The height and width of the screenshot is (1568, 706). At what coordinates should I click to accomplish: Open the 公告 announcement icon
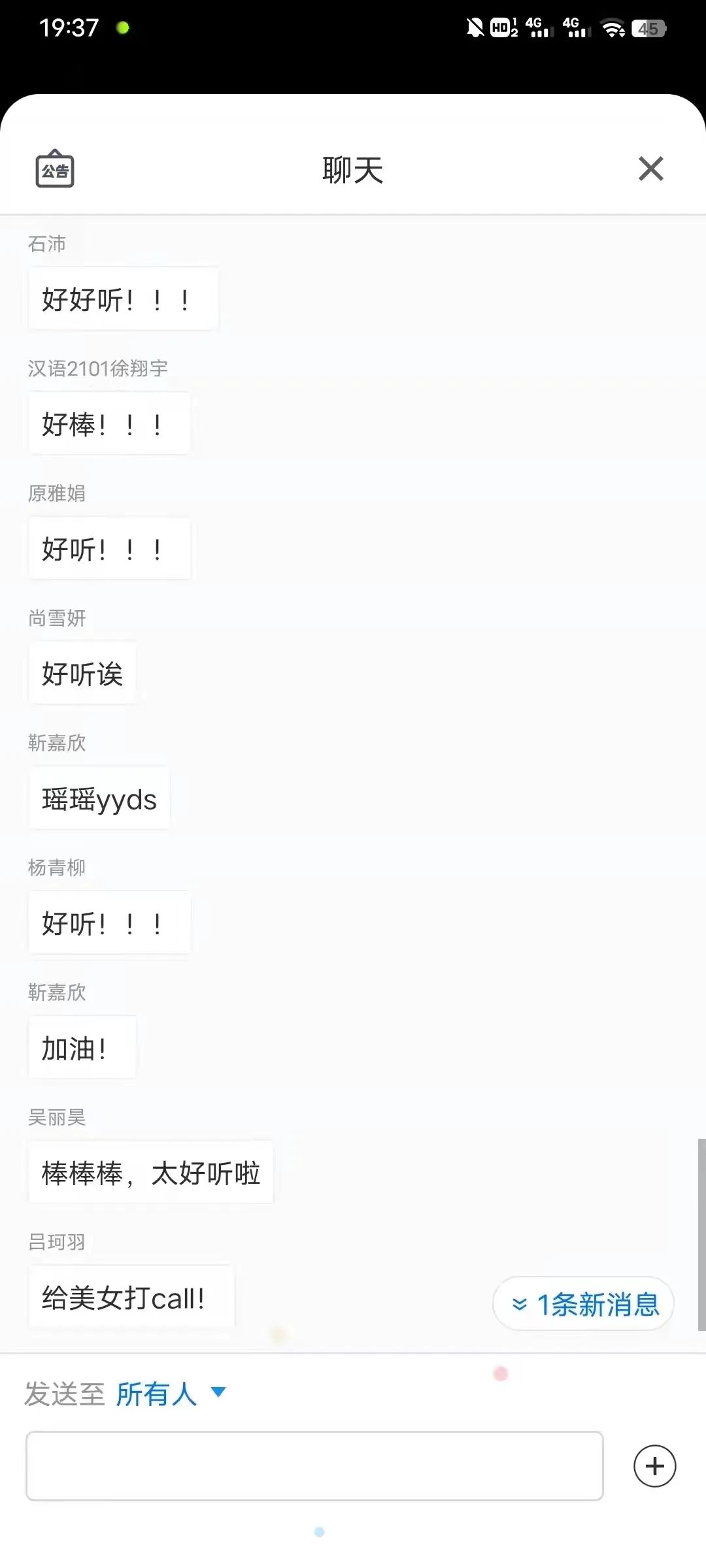(55, 169)
